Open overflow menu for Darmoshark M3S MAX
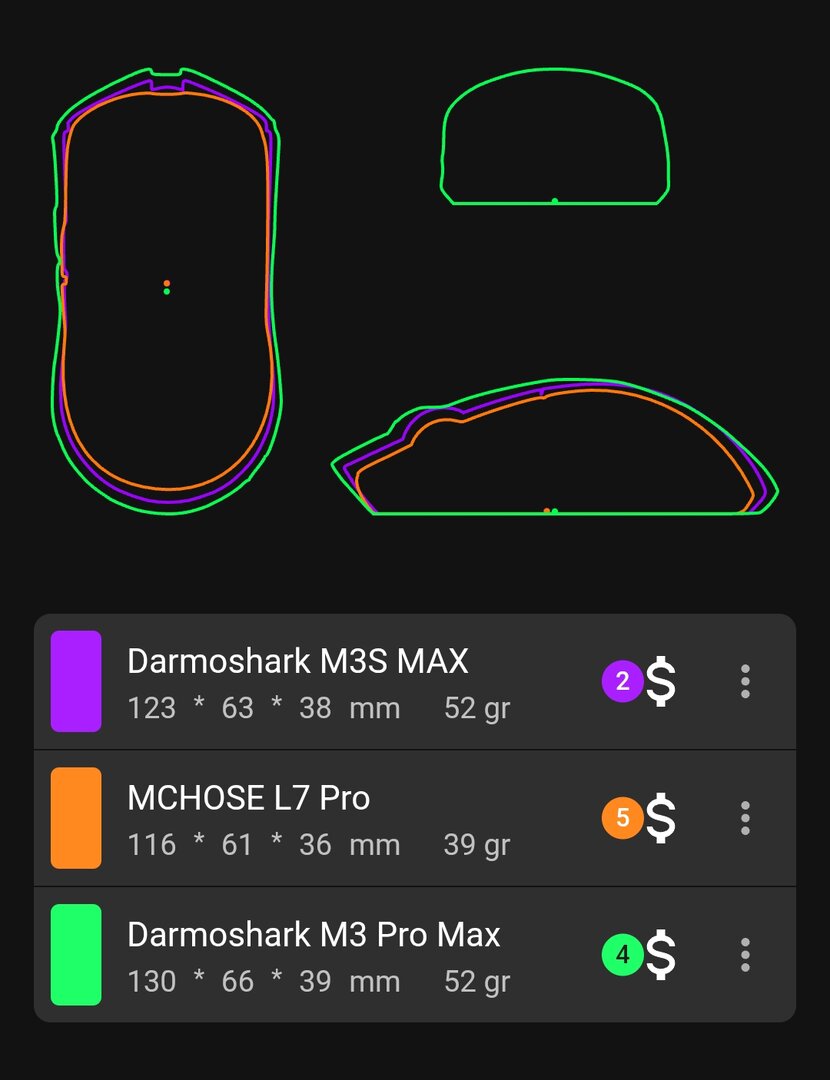 point(745,681)
